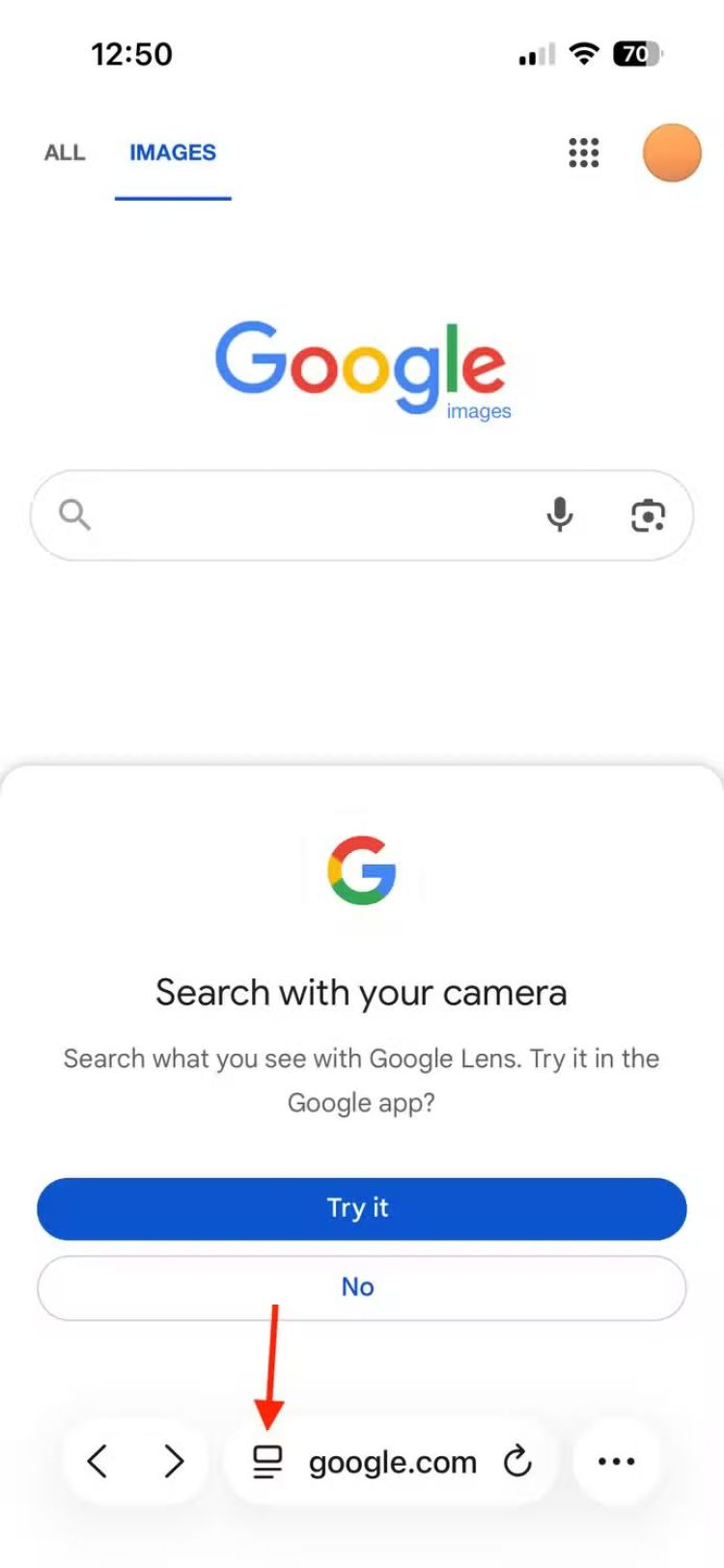Image resolution: width=724 pixels, height=1568 pixels.
Task: Decline with the No button
Action: coord(361,1287)
